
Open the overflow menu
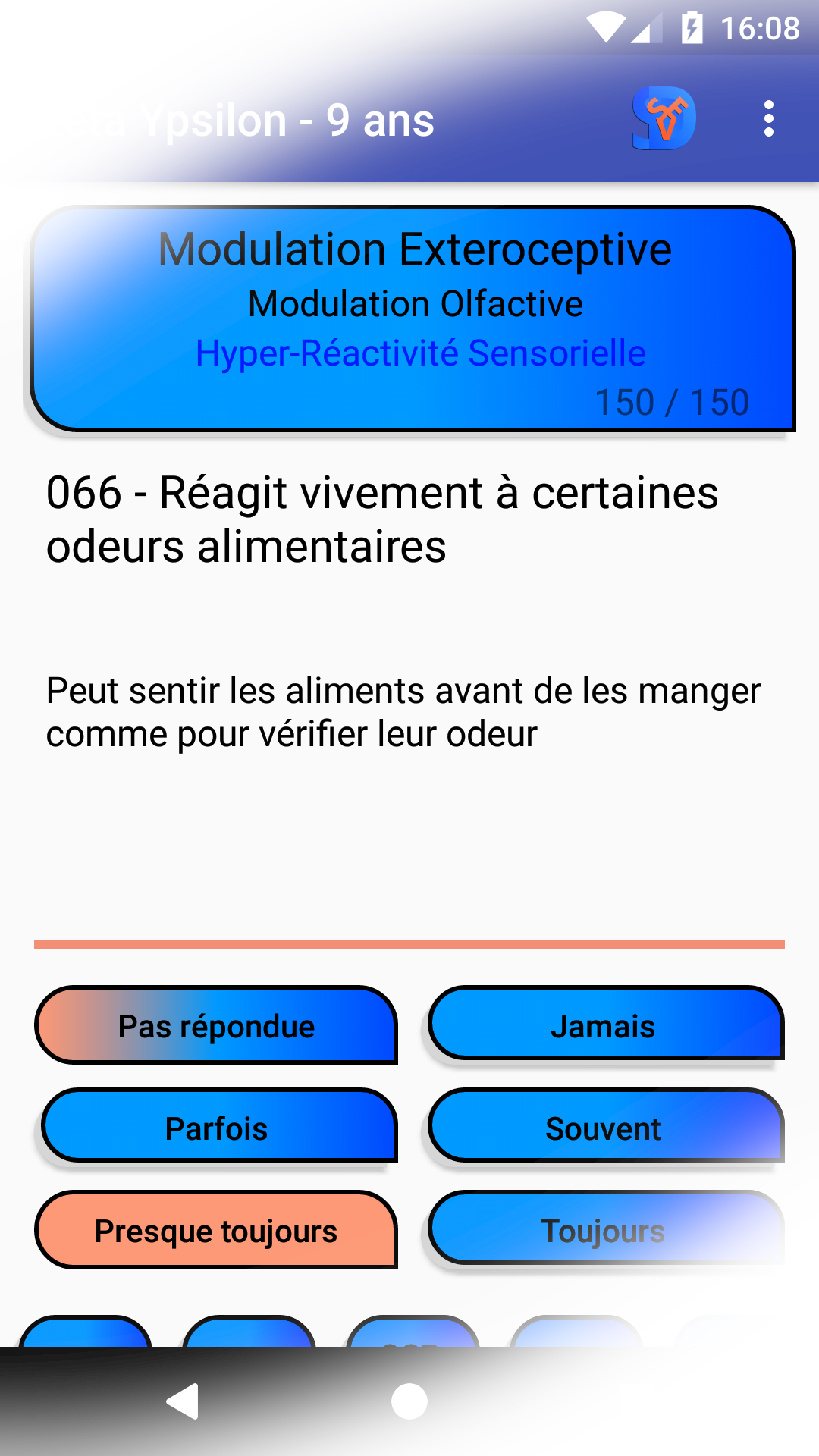pos(769,119)
